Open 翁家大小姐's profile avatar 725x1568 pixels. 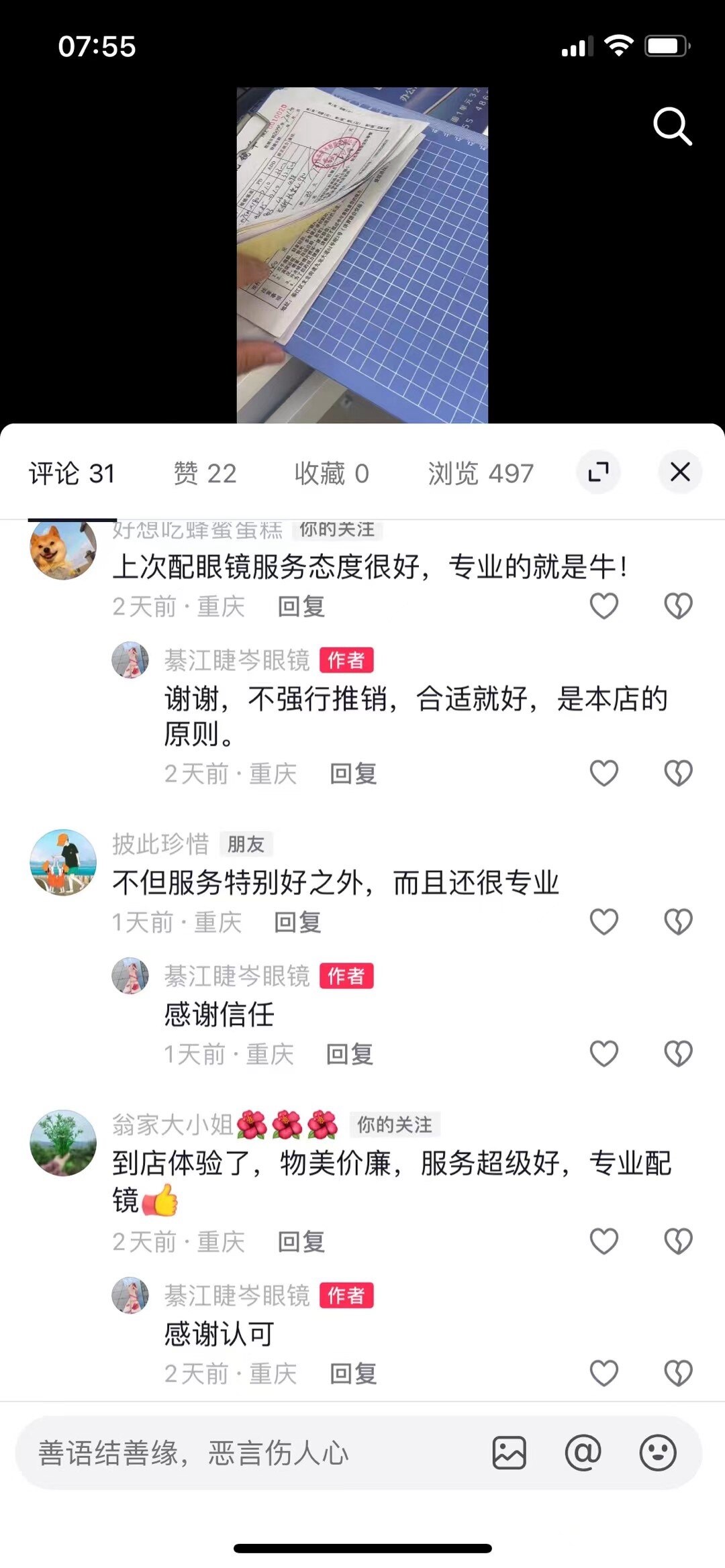tap(63, 1143)
